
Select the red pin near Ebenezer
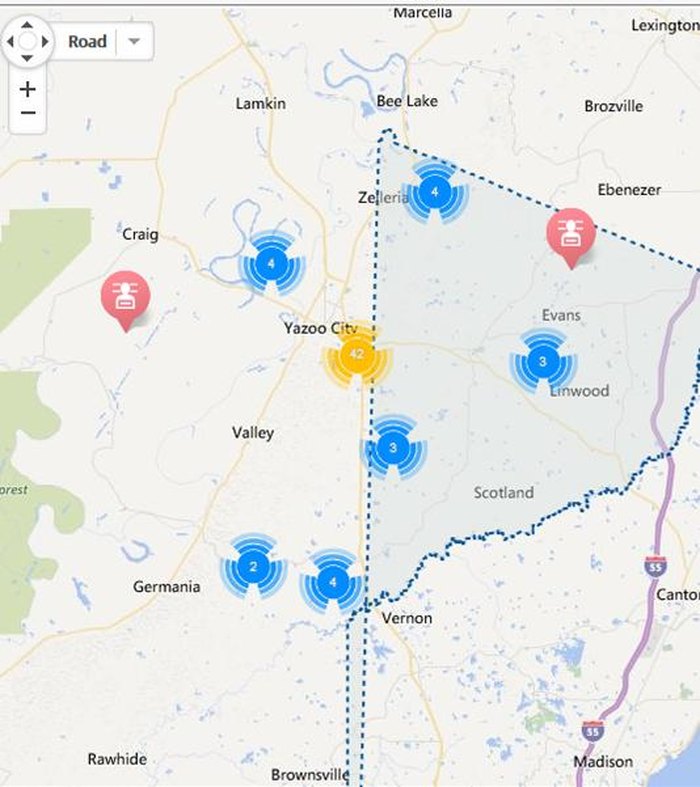[x=570, y=234]
